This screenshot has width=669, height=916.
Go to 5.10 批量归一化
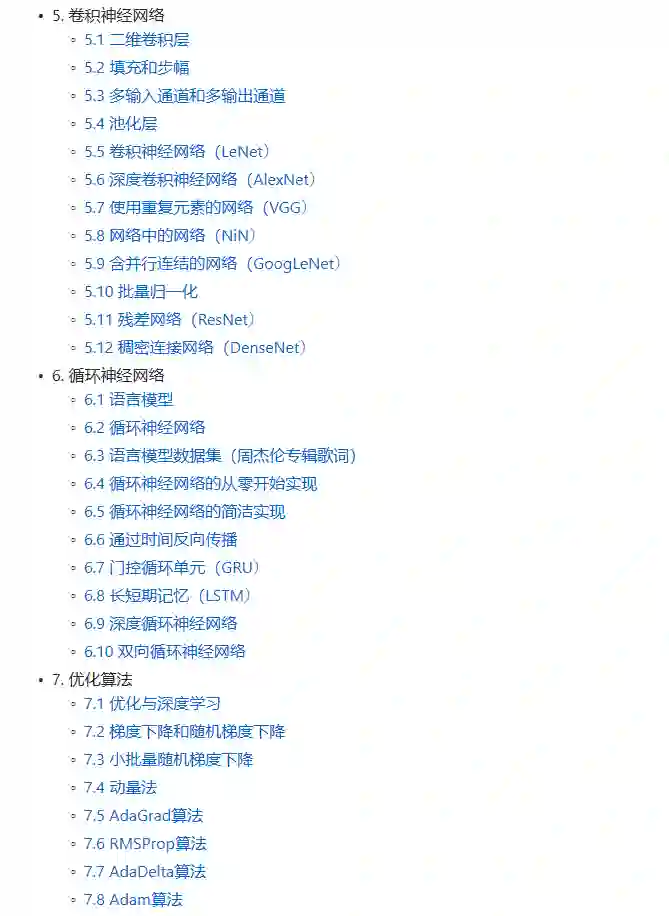(140, 292)
